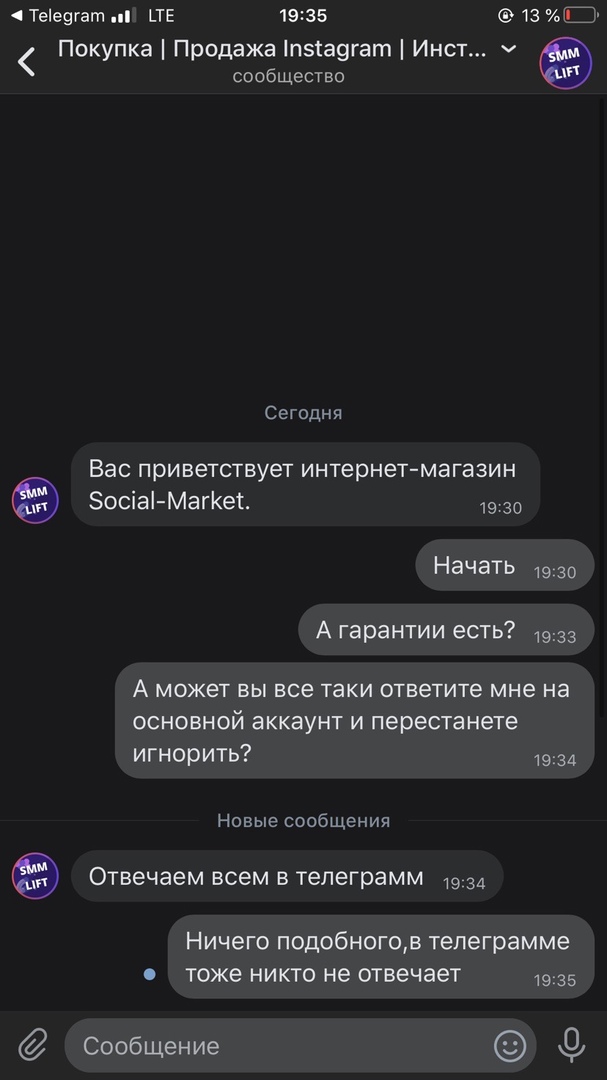This screenshot has height=1080, width=607.
Task: Open sender avatar beside the Social-Market greeting
Action: point(36,500)
